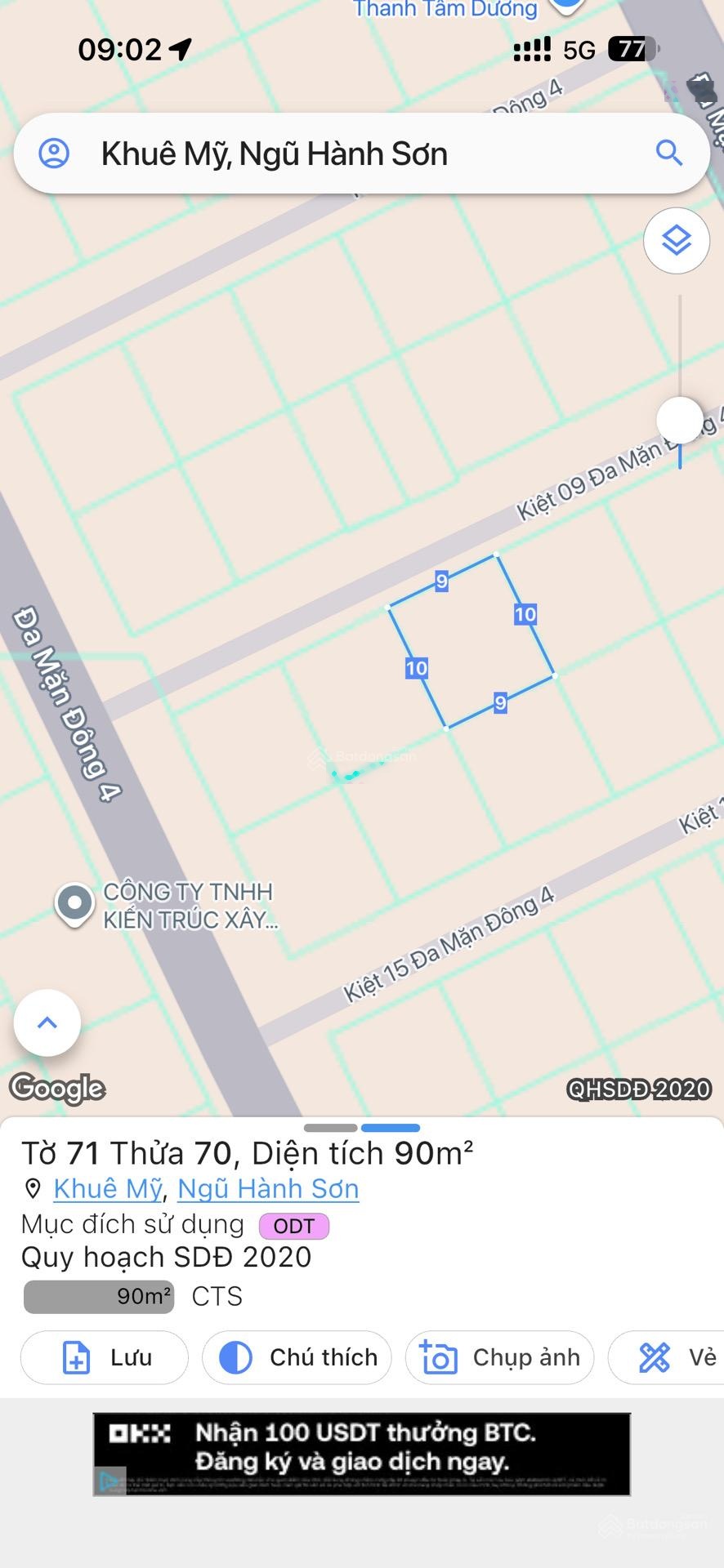Select the CÔNG TY TNHH KIẾN TRÚC map pin
724x1568 pixels.
coord(74,903)
